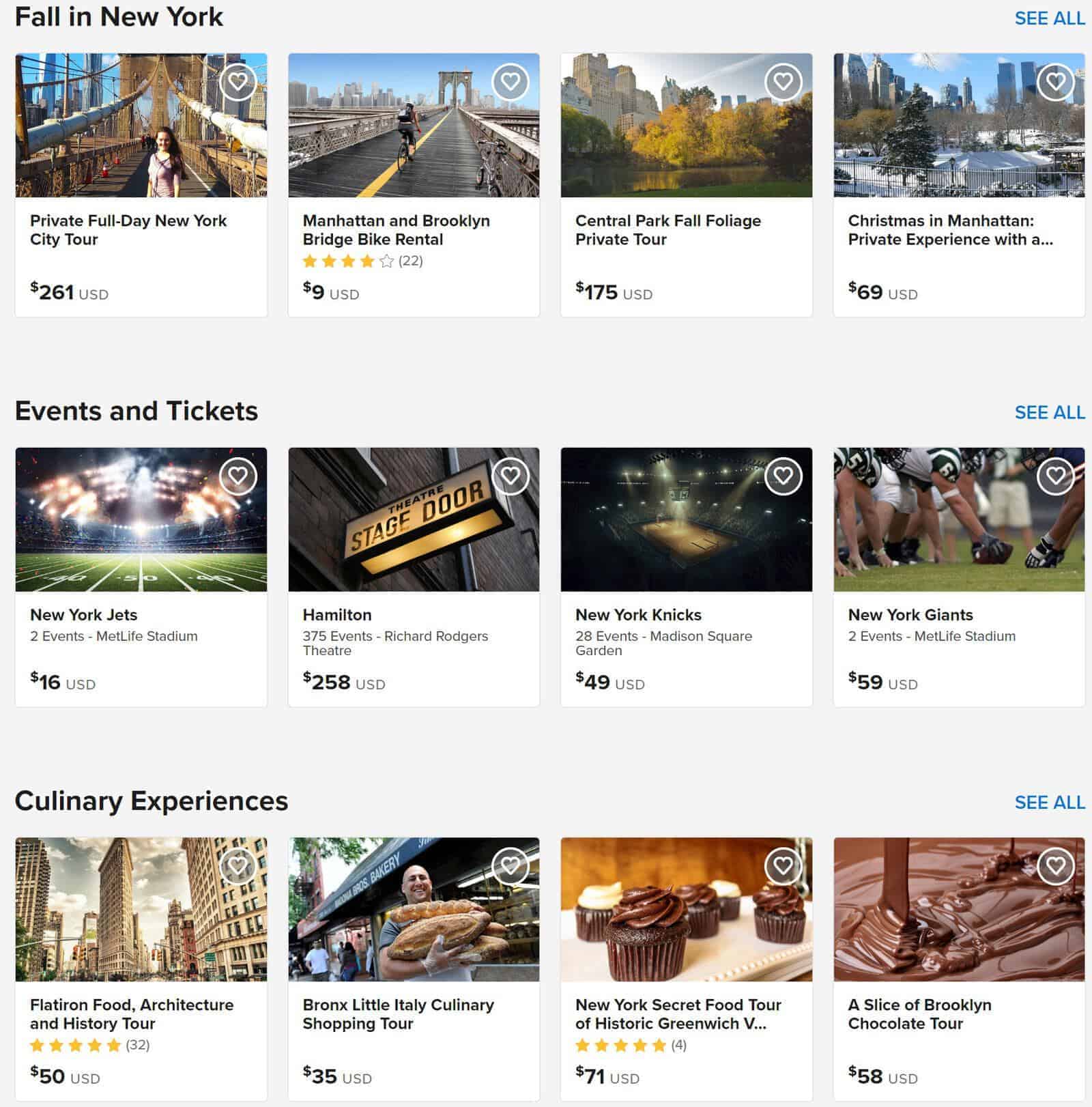Favorite Central Park Fall Foliage Private Tour
This screenshot has width=1092, height=1107.
tap(783, 82)
